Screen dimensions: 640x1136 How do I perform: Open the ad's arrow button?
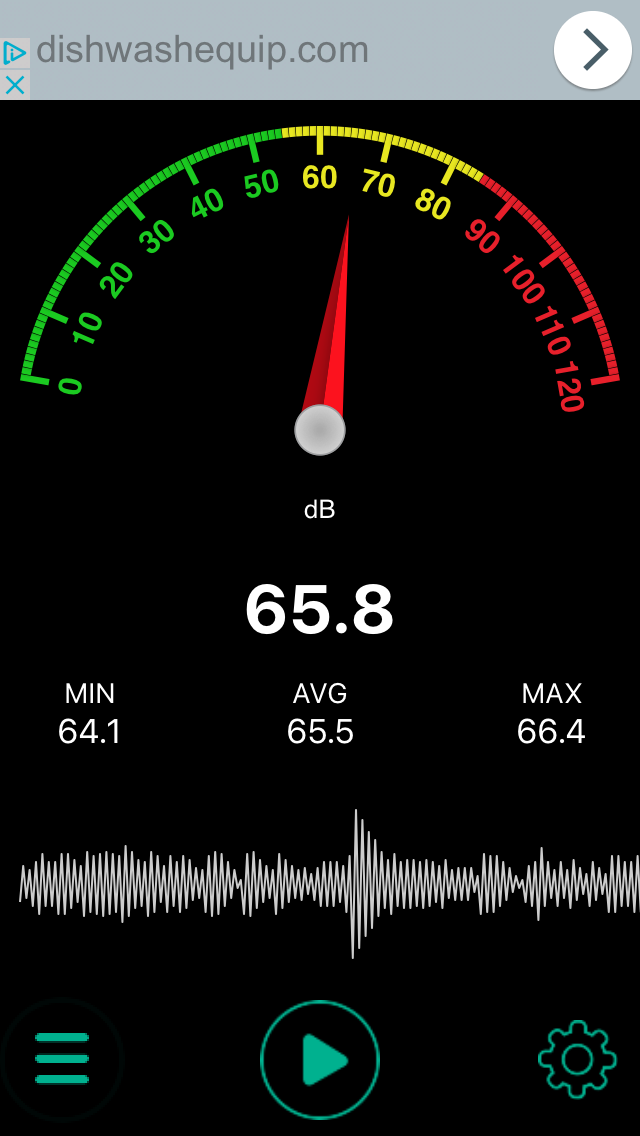pos(593,50)
